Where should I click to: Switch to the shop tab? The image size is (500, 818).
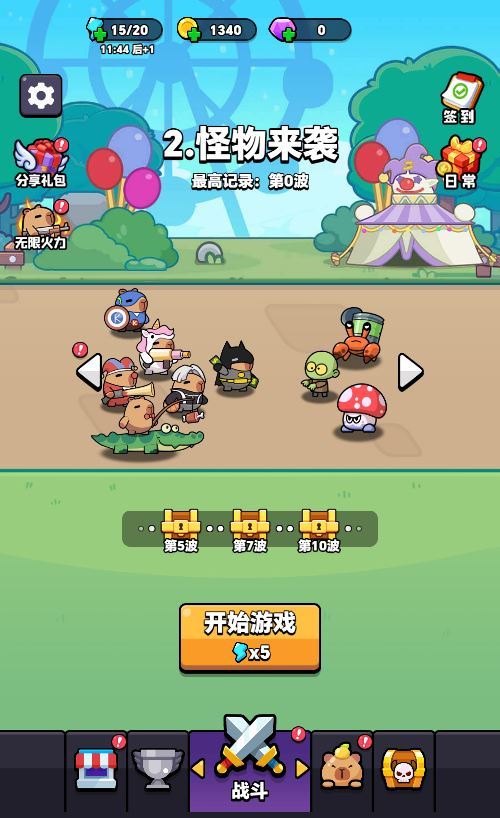96,771
